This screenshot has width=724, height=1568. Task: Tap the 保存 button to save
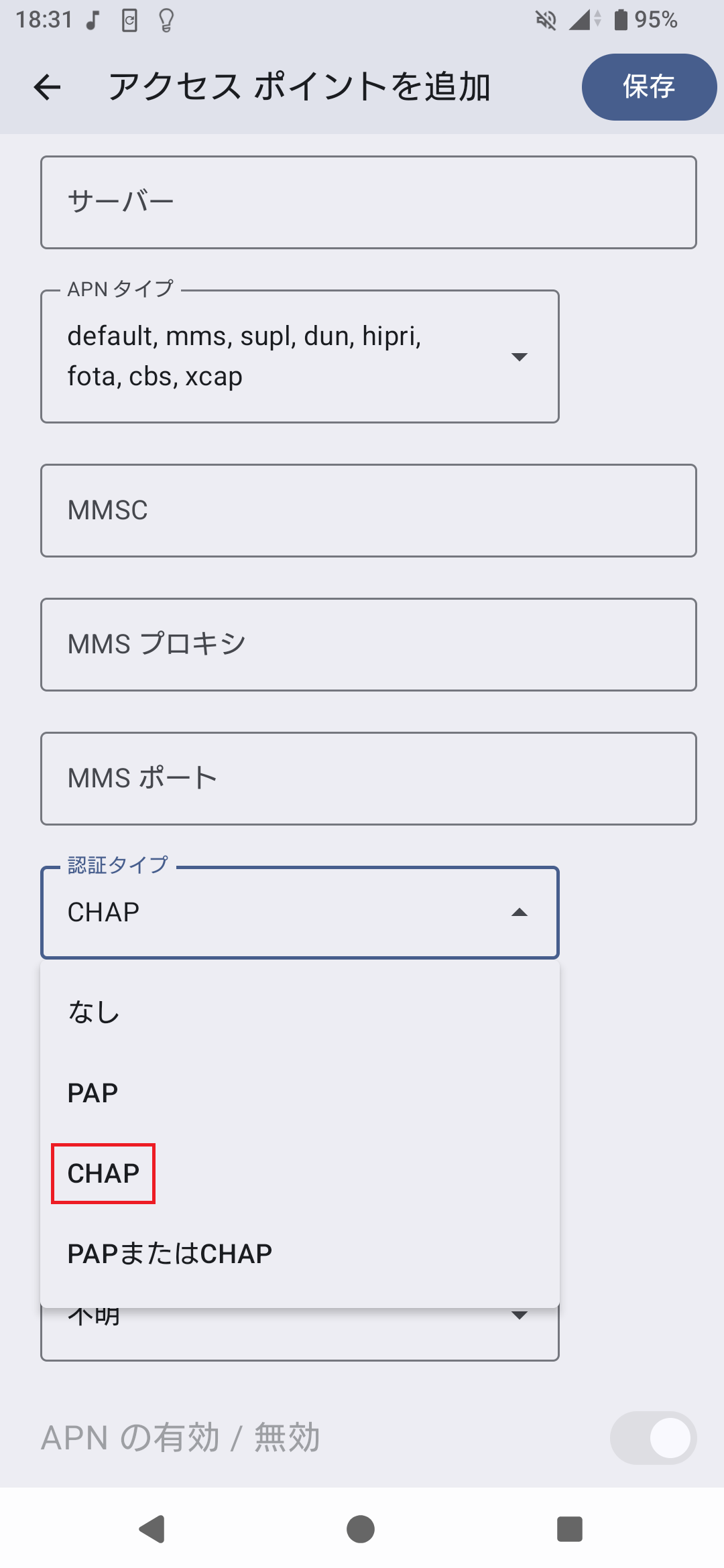(x=648, y=86)
